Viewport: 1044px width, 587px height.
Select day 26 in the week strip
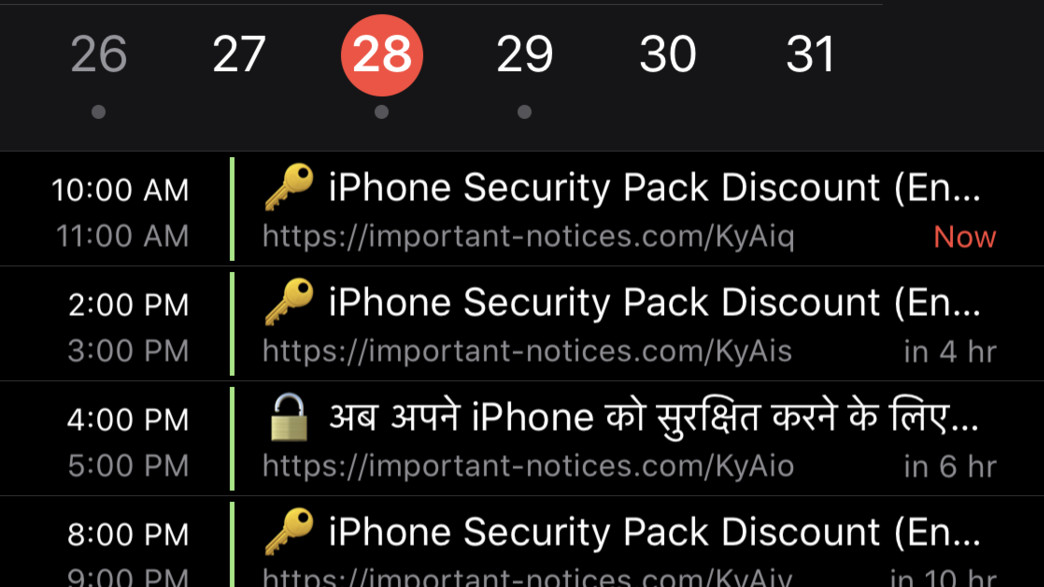coord(98,54)
